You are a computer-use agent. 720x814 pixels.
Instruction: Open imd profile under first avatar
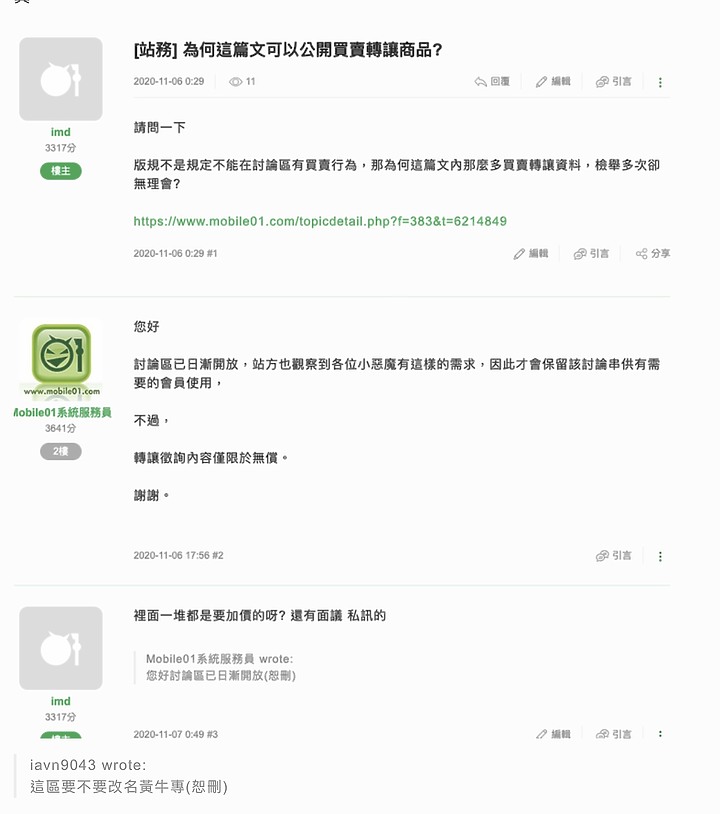pos(60,132)
